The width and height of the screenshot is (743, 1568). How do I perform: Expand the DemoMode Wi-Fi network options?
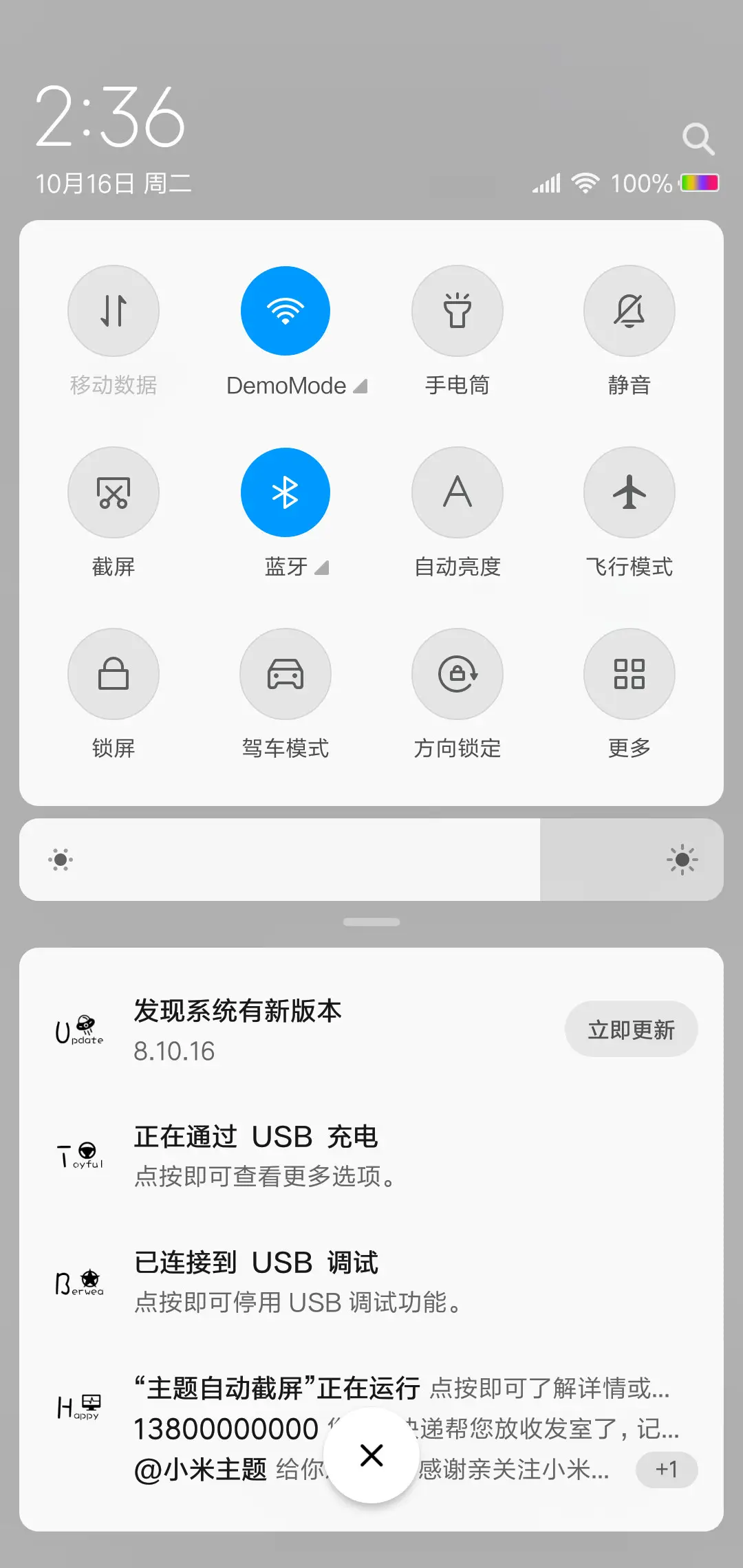tap(360, 386)
